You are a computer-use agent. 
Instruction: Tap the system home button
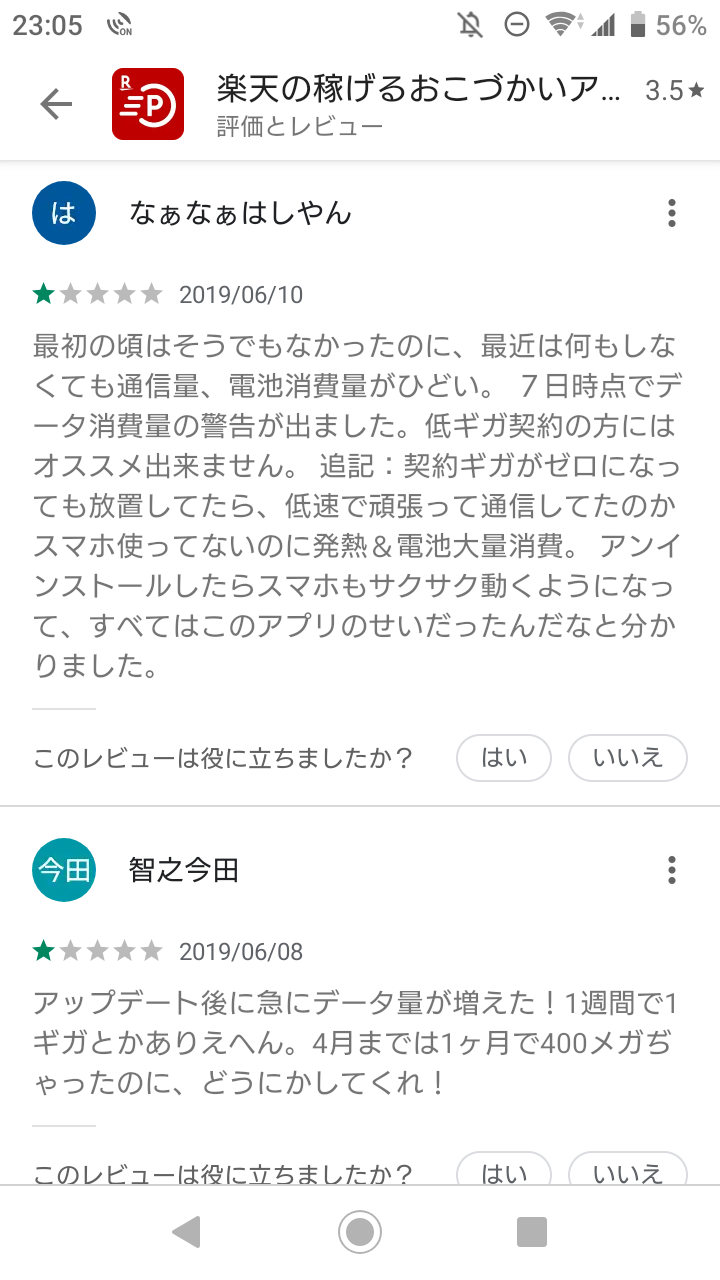click(x=360, y=1232)
